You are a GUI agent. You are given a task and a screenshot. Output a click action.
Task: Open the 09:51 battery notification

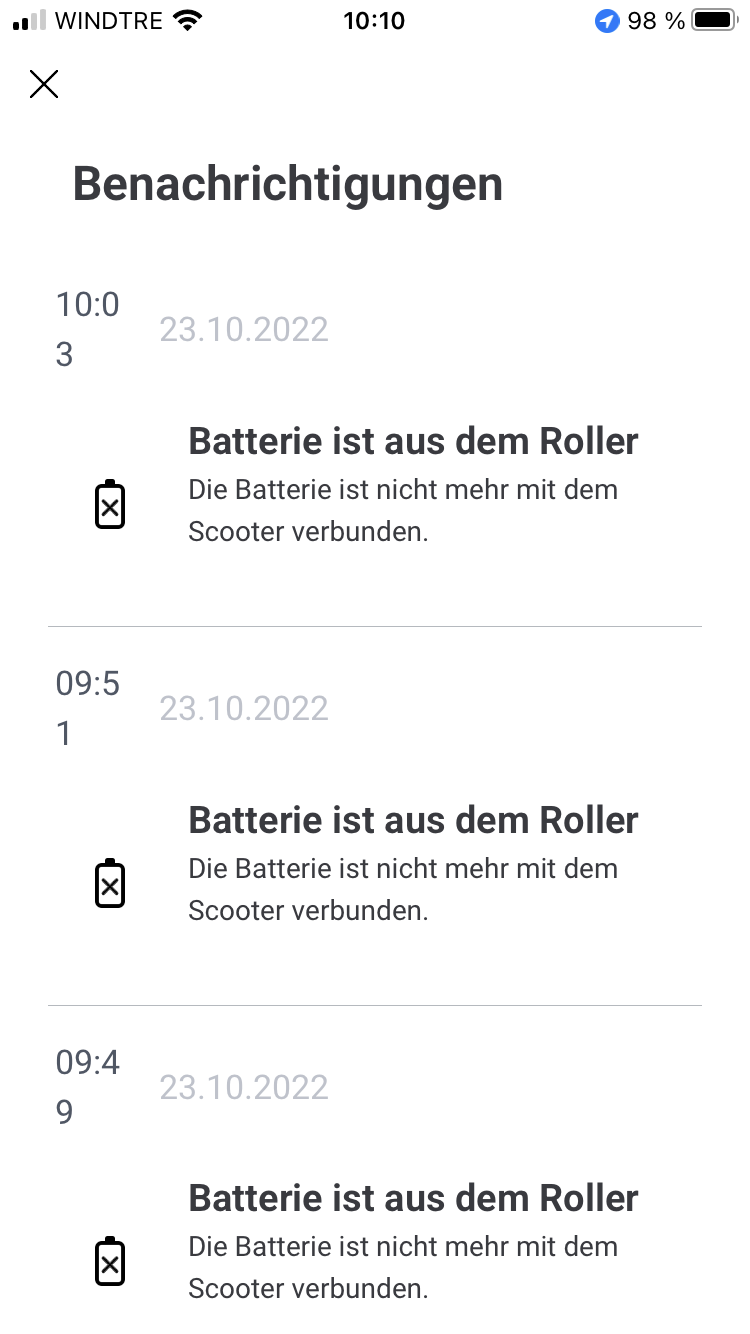(x=412, y=864)
